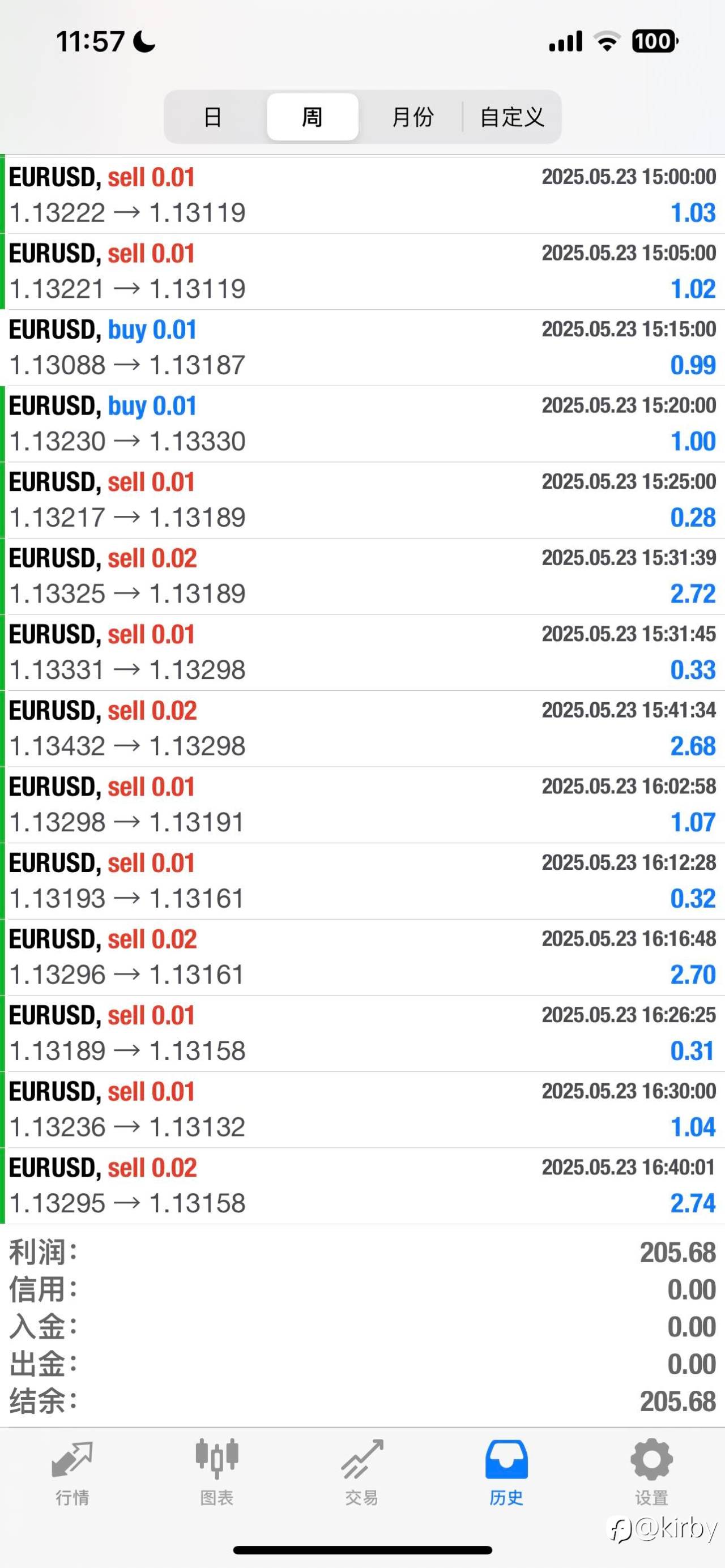725x1568 pixels.
Task: Expand the EURUSD buy trade at 15:15:00
Action: [362, 348]
